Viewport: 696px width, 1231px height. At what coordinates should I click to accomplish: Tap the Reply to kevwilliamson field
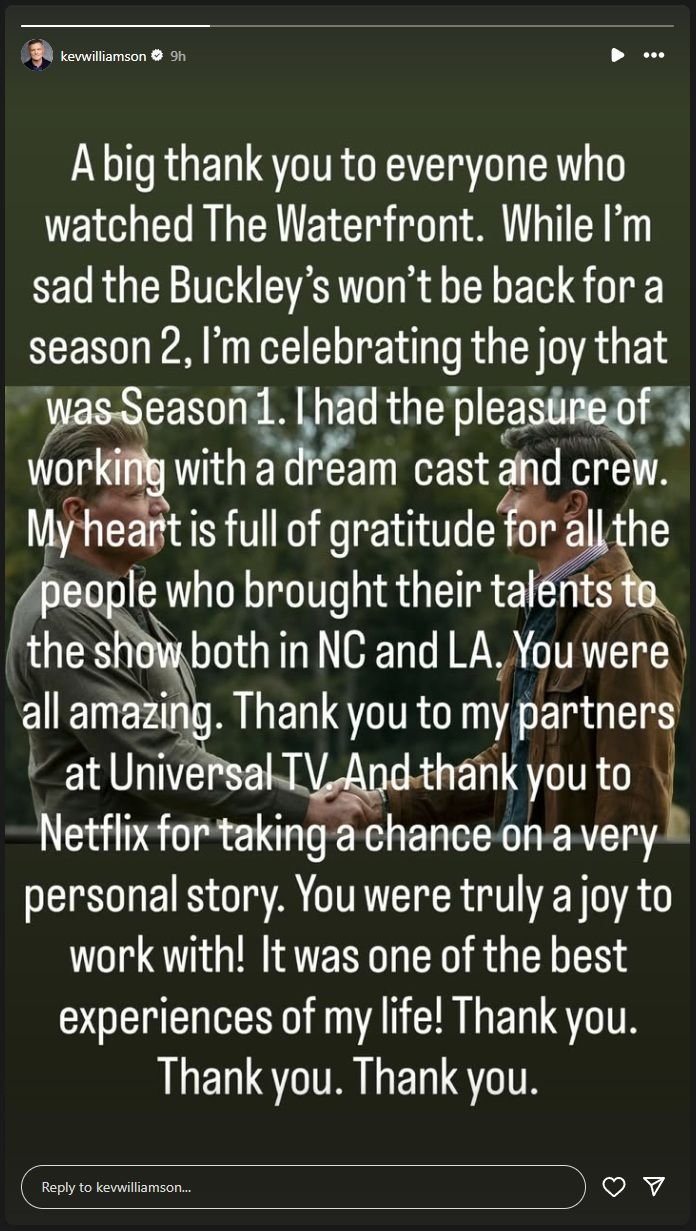[302, 1187]
